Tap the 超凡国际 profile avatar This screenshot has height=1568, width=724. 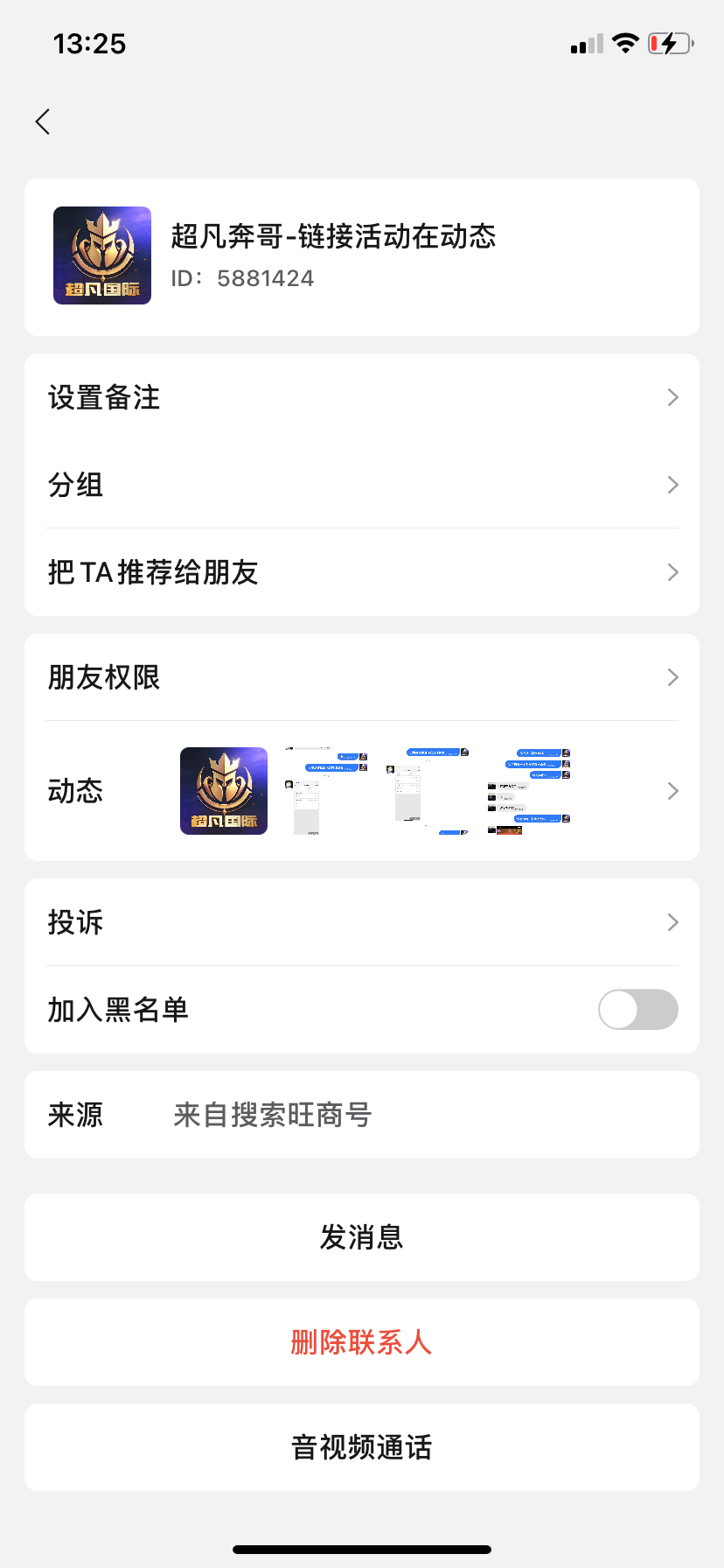tap(102, 255)
